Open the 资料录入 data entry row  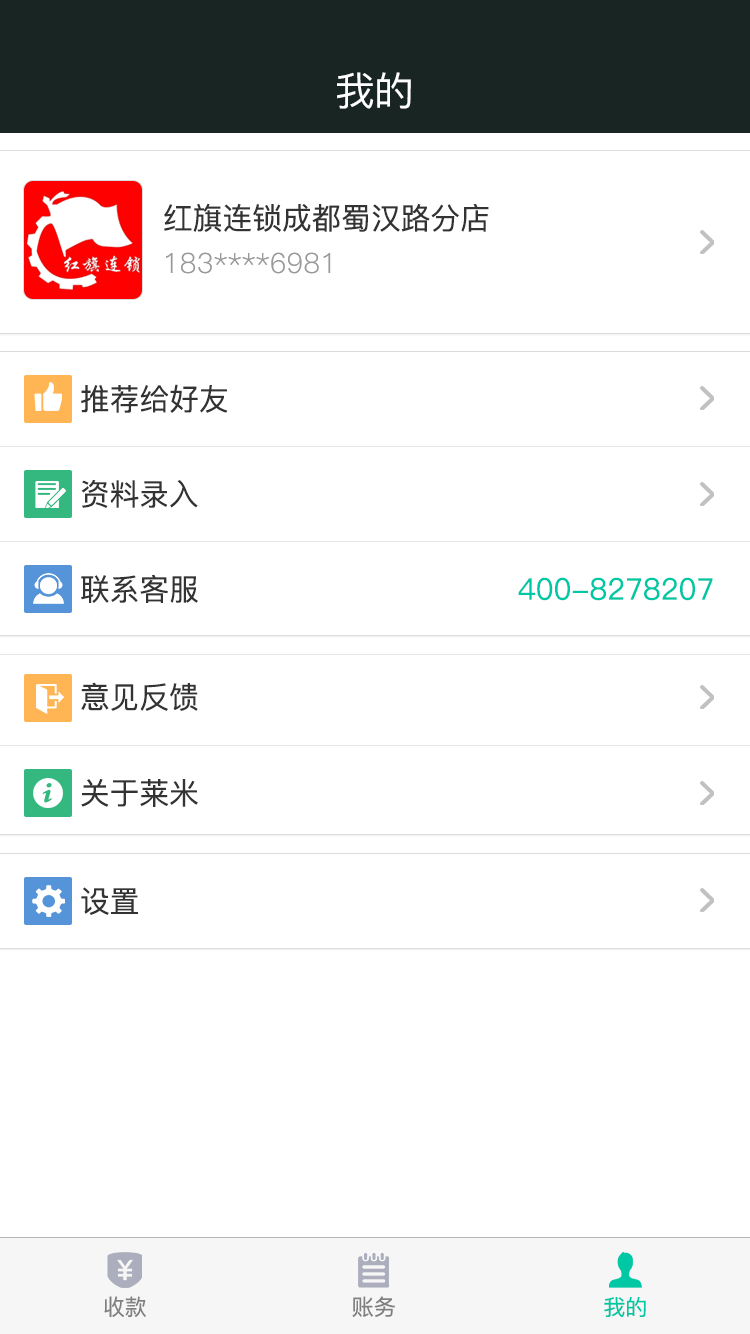pyautogui.click(x=375, y=494)
